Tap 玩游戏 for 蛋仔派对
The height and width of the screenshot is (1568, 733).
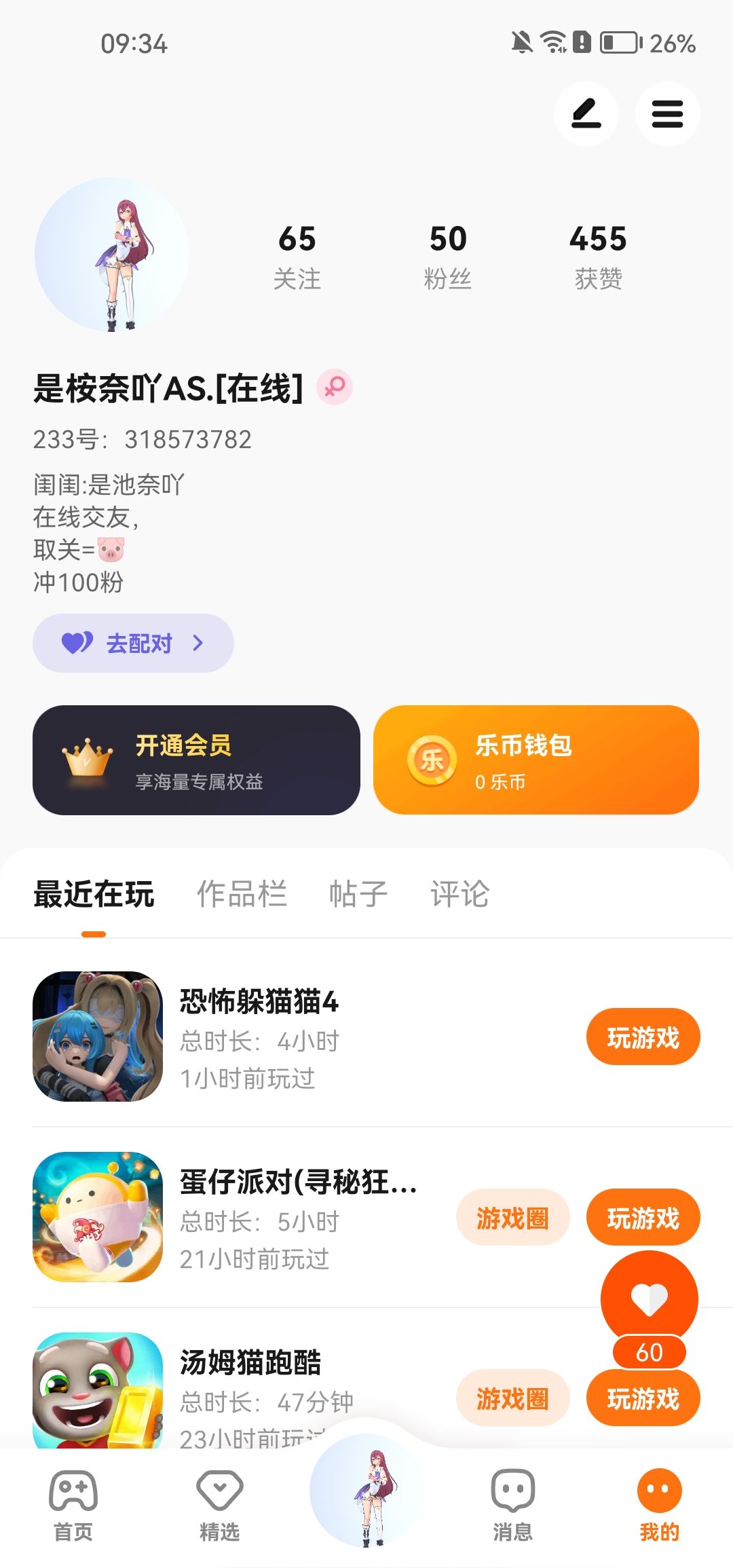643,1218
